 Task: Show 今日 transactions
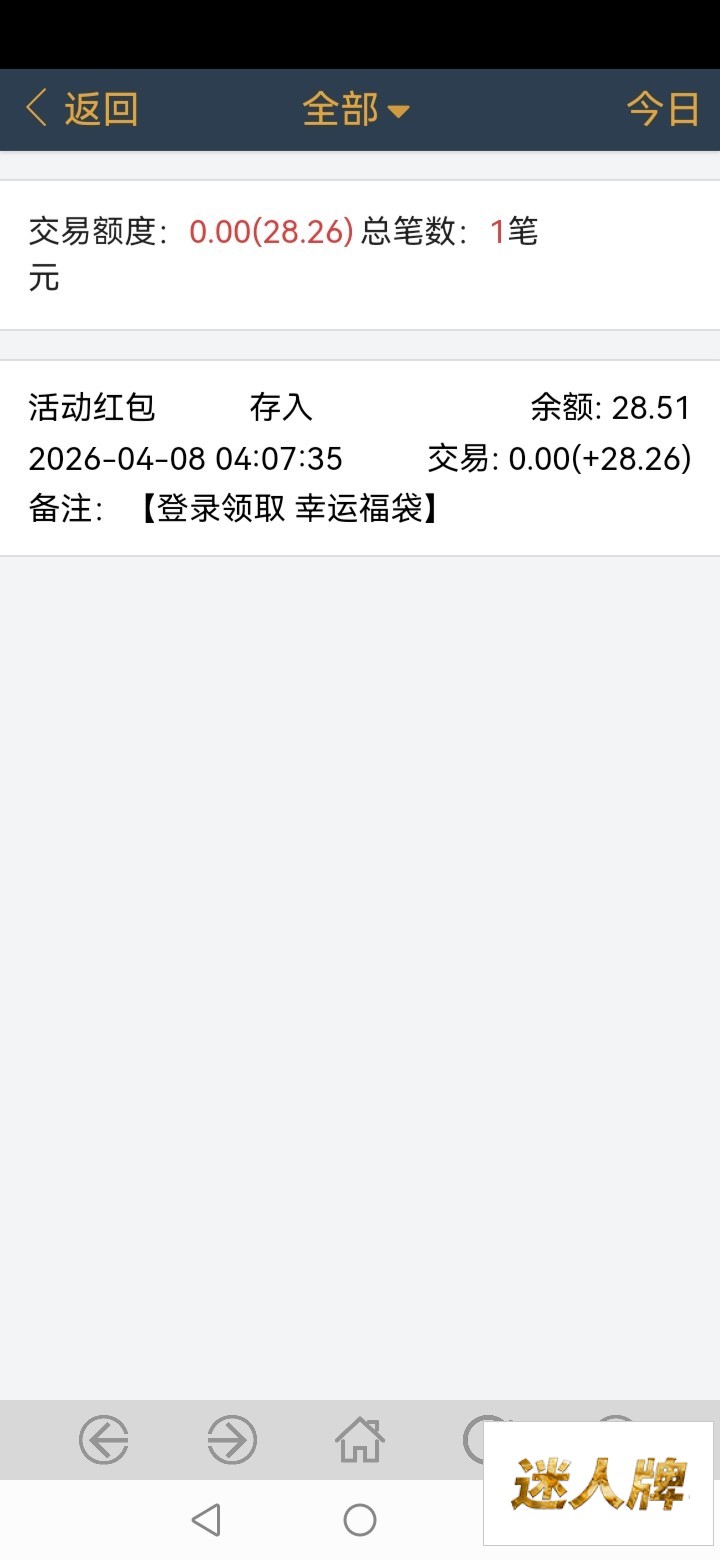[662, 109]
